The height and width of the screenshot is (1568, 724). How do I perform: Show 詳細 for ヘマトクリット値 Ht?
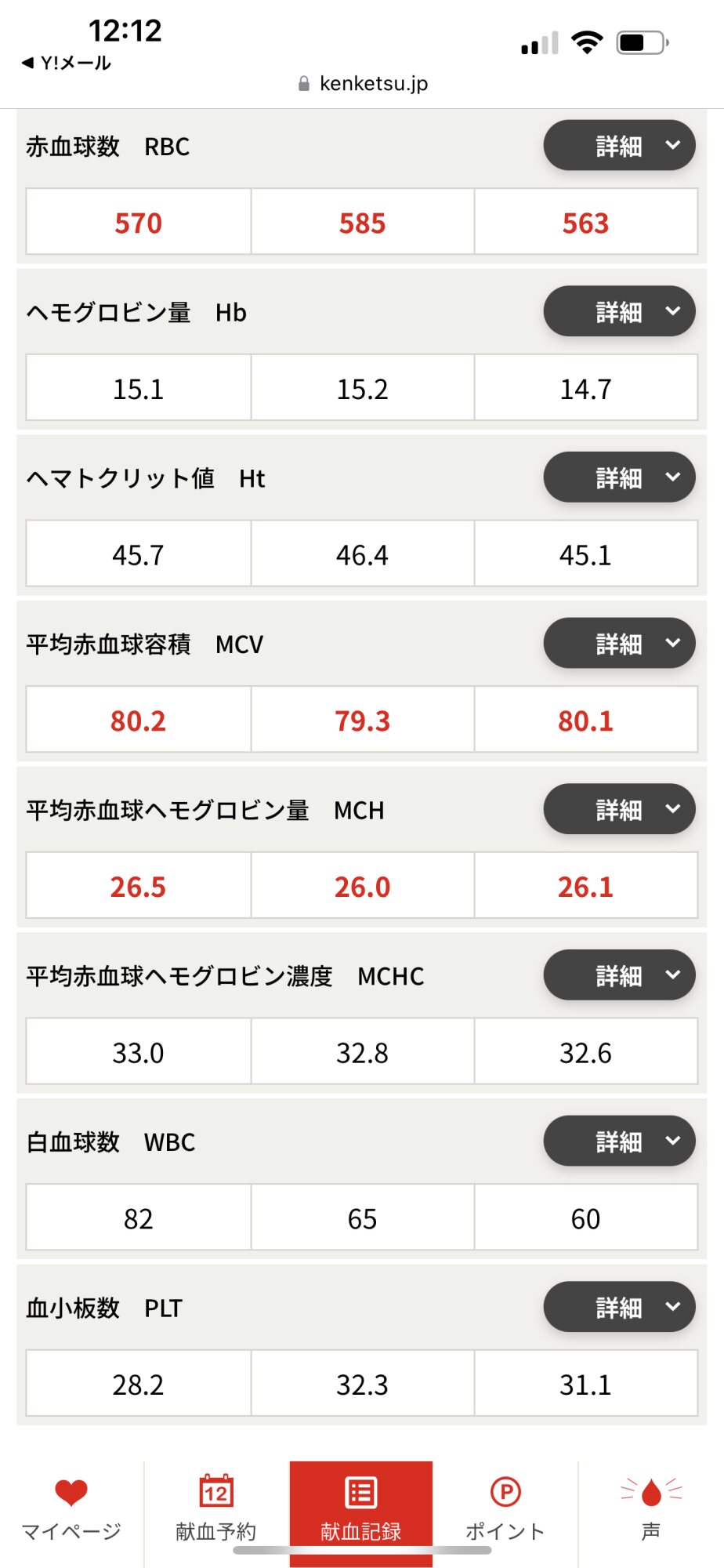click(x=619, y=477)
